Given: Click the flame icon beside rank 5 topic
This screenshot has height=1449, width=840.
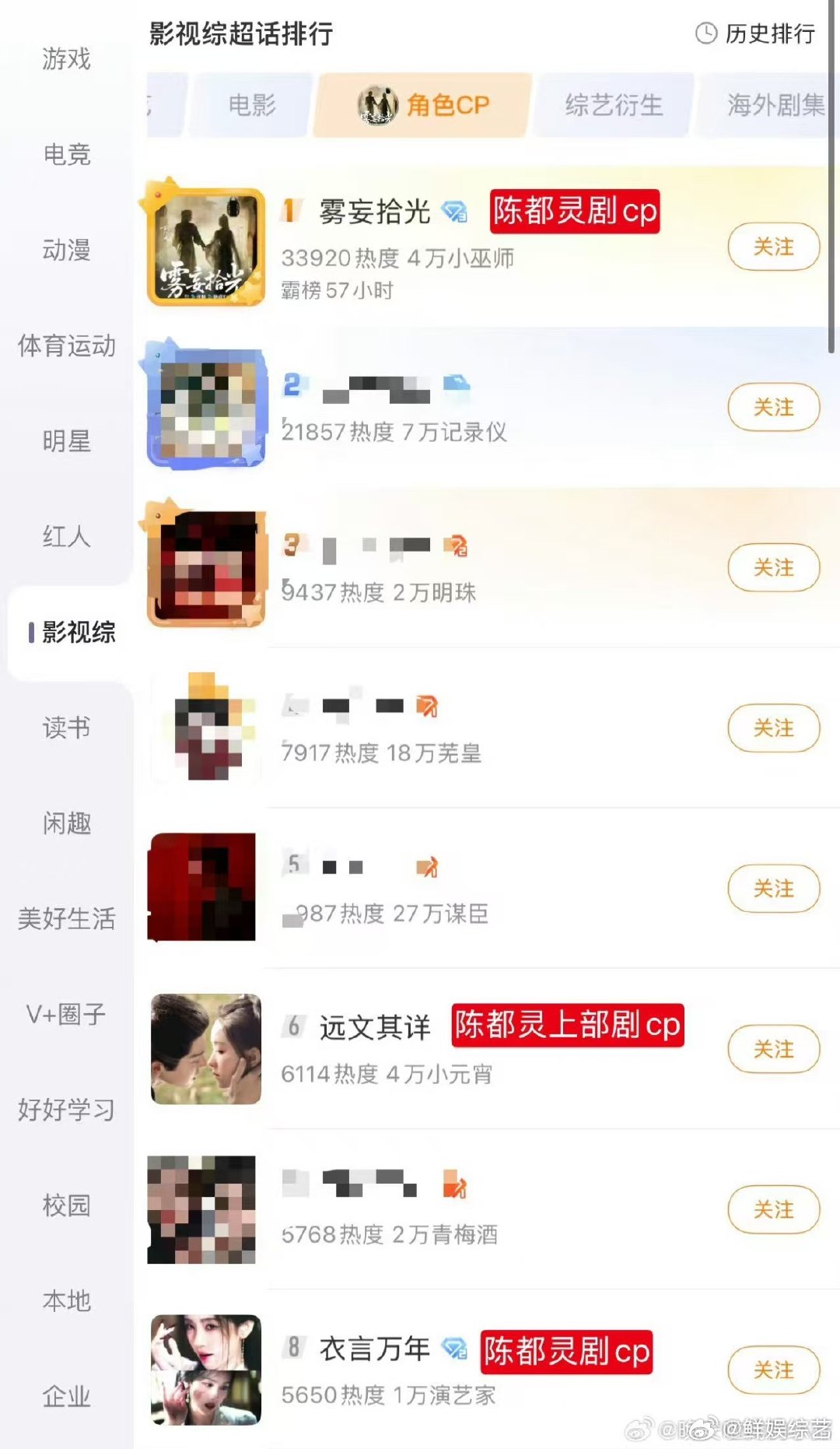Looking at the screenshot, I should coord(425,867).
